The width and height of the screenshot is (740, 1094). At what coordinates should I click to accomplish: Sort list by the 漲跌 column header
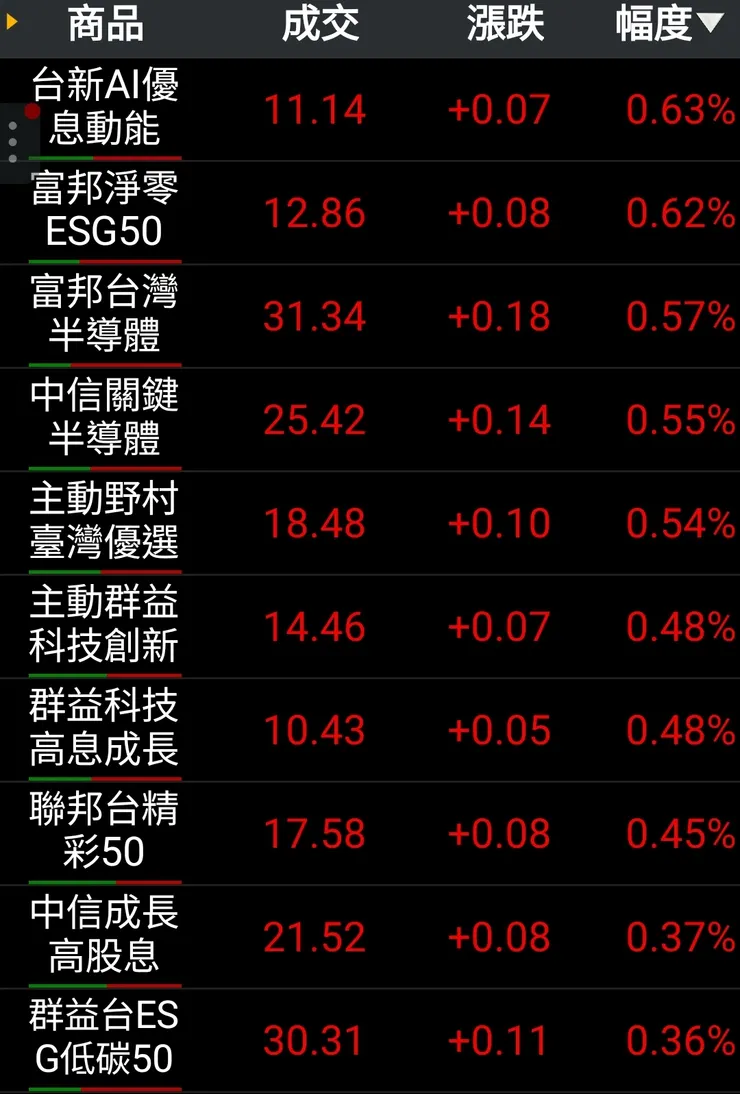tap(505, 25)
